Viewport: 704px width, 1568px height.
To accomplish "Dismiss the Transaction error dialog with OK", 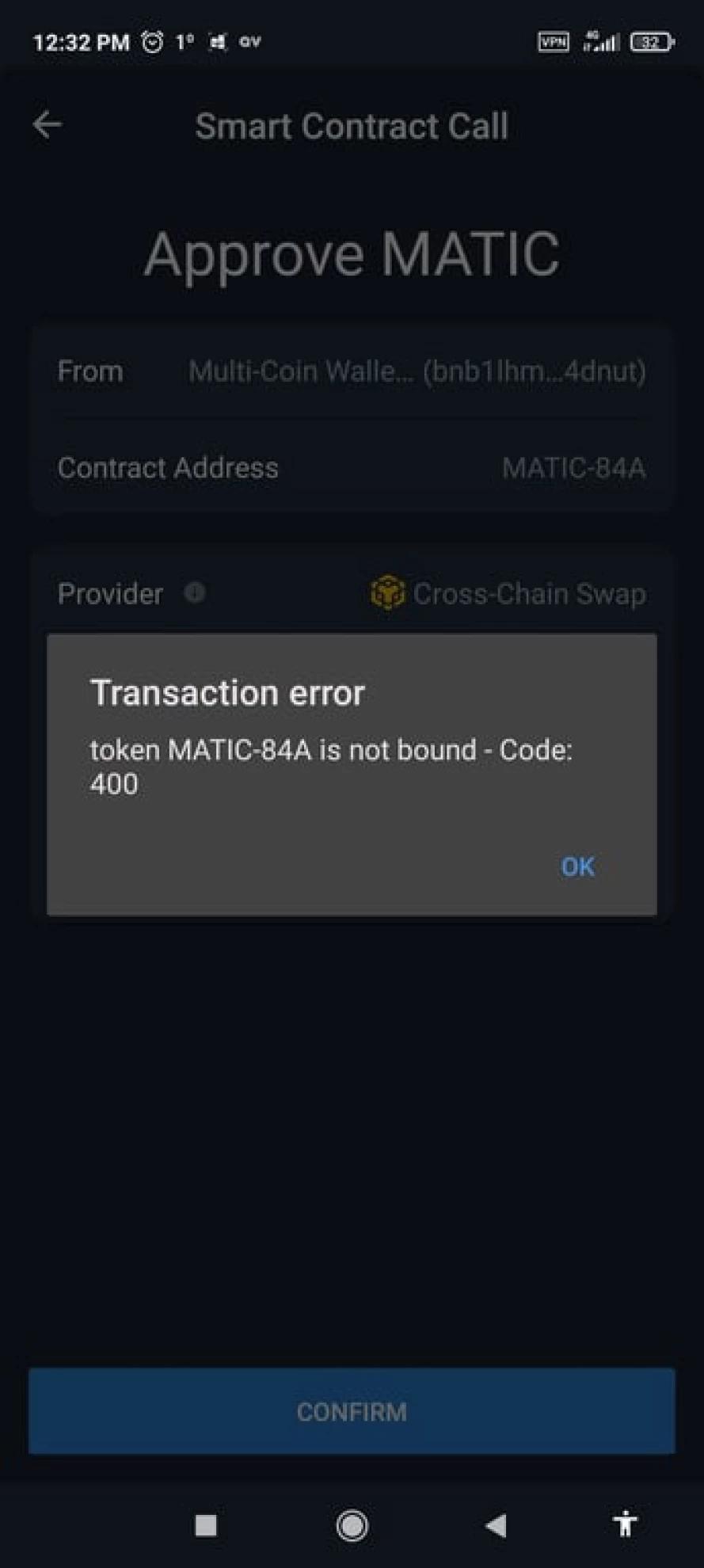I will [577, 866].
